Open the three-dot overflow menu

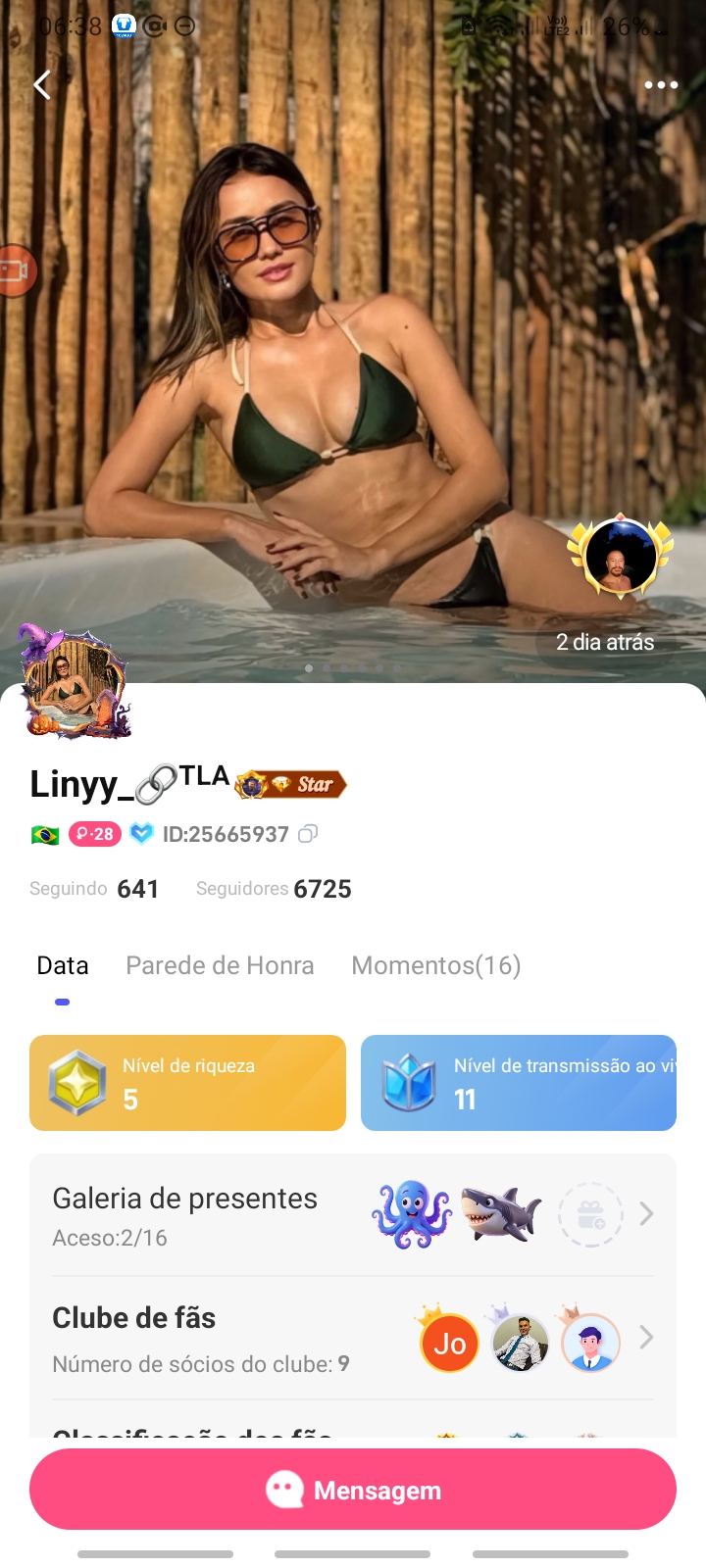pos(661,85)
